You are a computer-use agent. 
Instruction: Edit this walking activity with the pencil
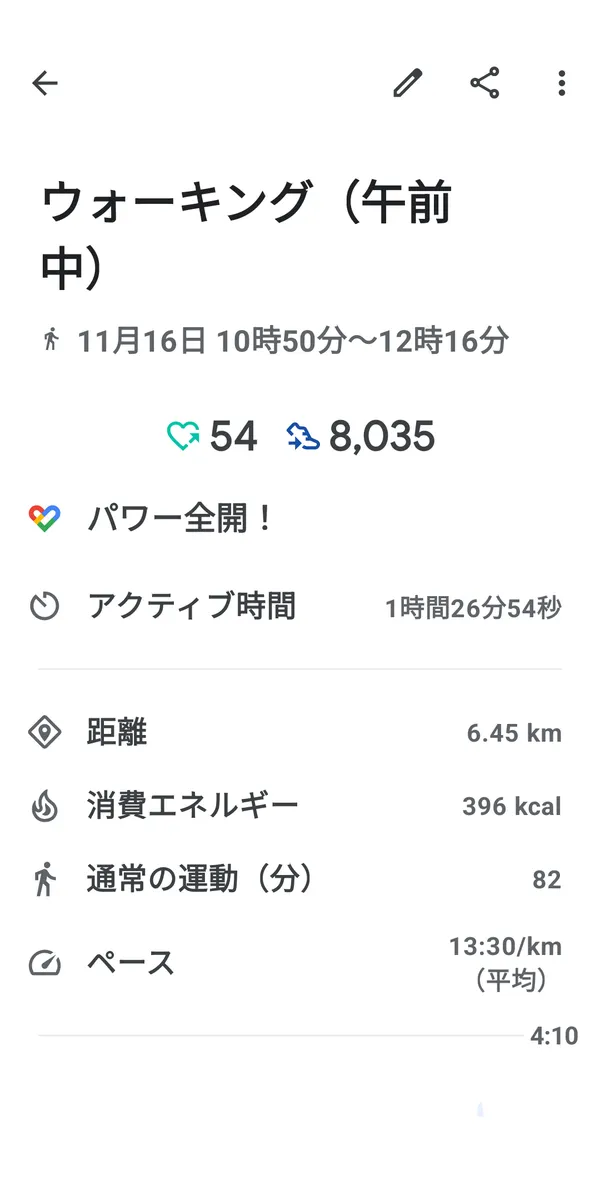click(407, 84)
